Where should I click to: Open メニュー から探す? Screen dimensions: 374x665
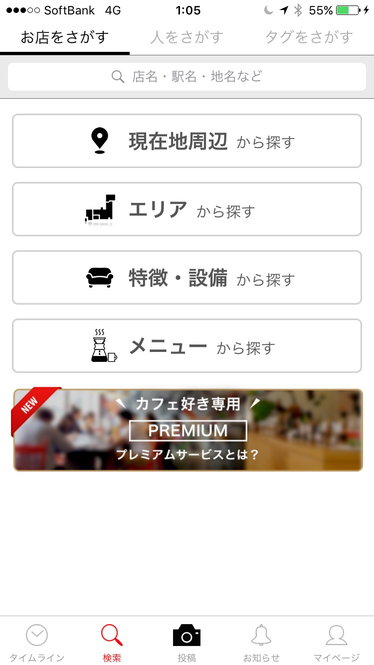[x=187, y=346]
